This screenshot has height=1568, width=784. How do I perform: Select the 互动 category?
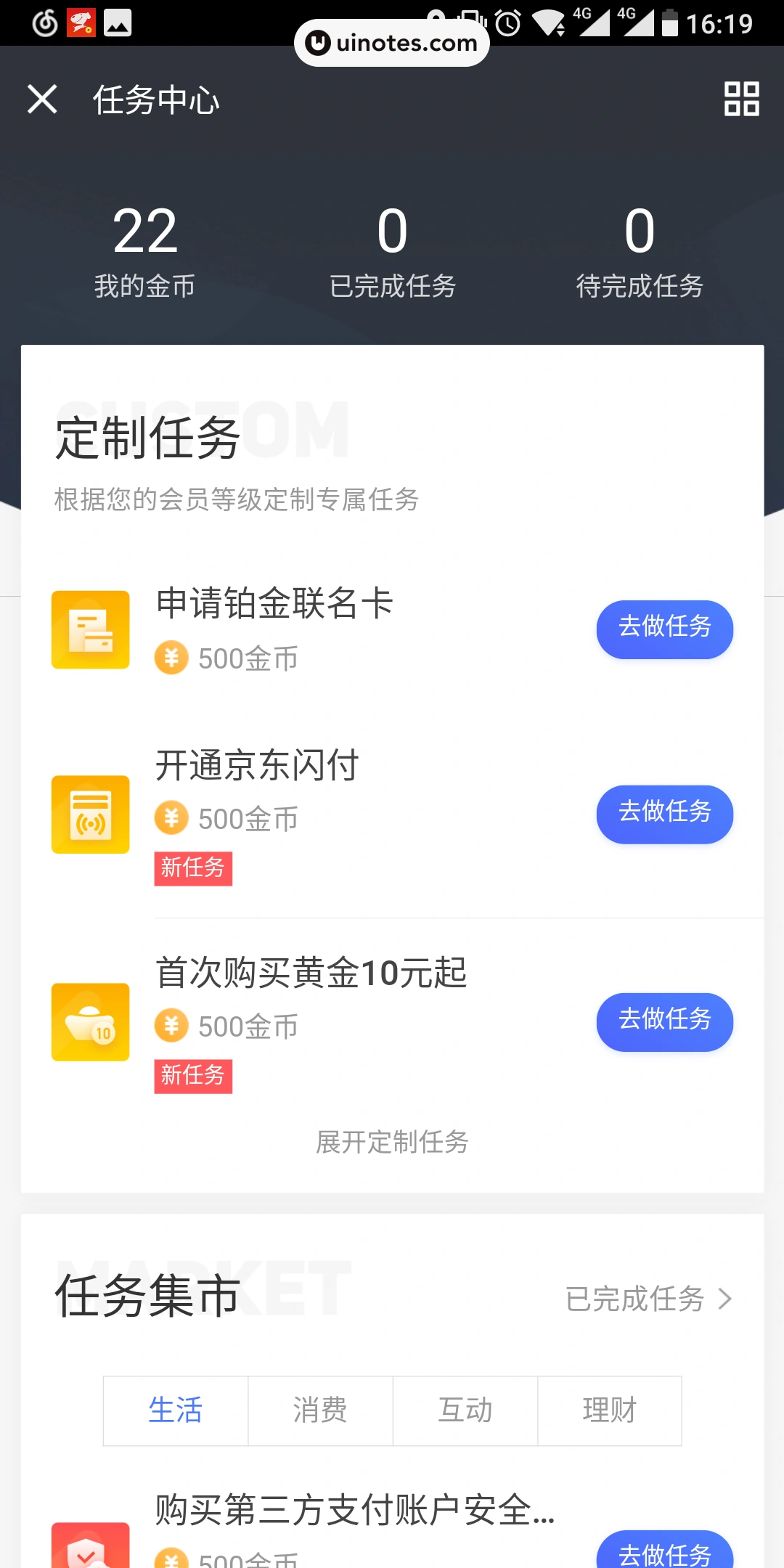tap(465, 1409)
